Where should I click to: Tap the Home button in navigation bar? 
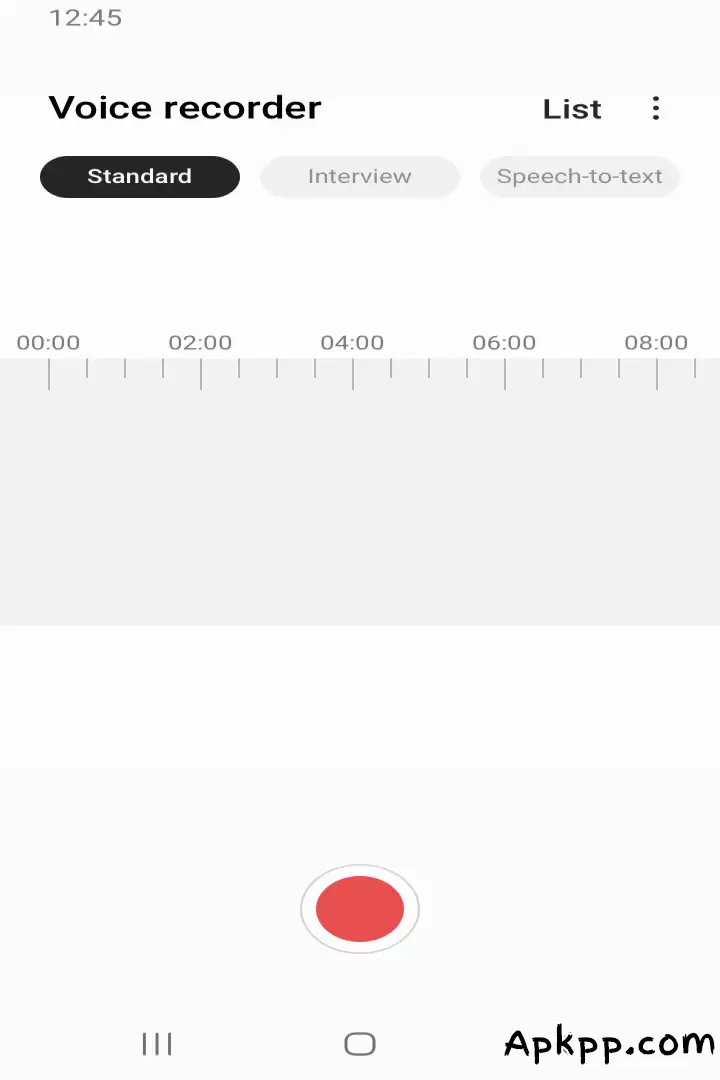point(359,1043)
